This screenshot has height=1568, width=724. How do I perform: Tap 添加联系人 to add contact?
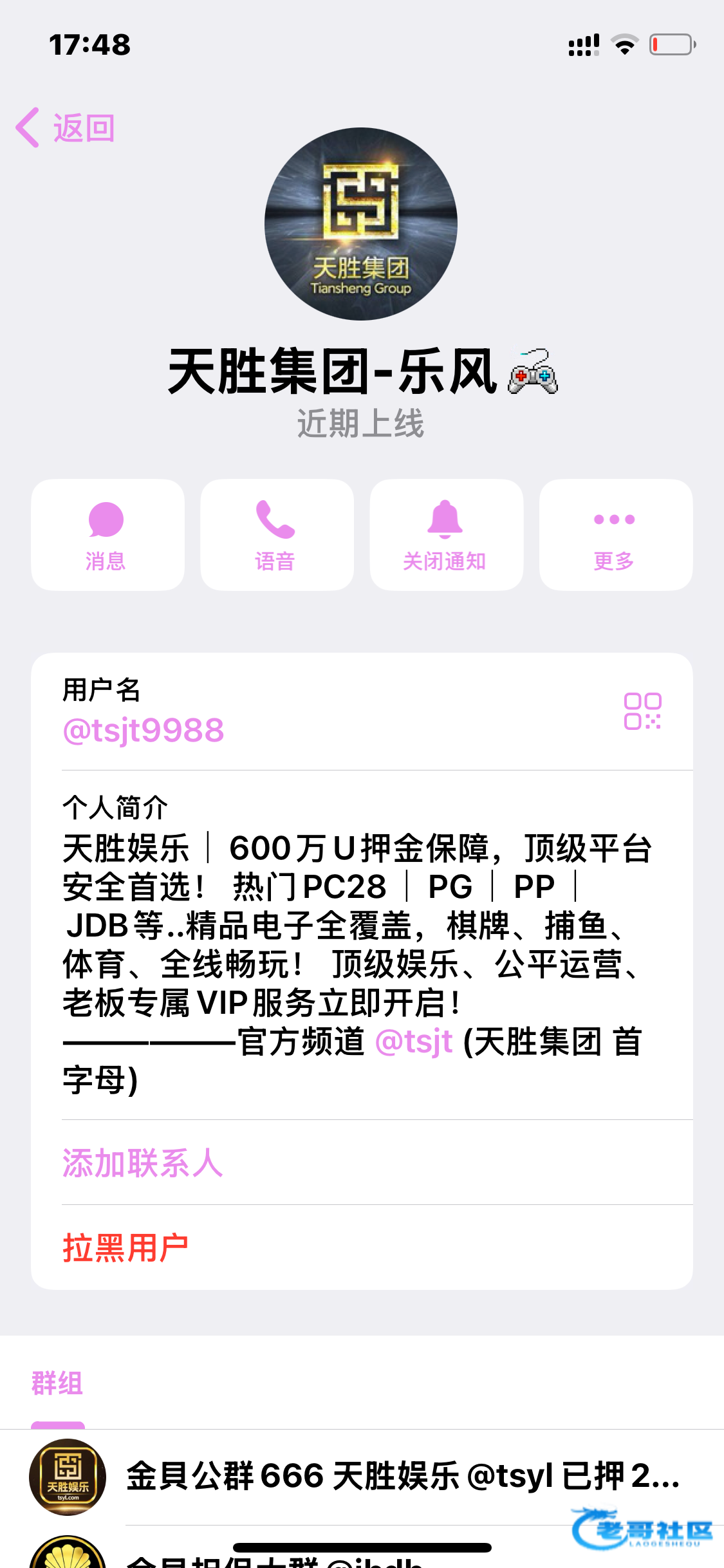pyautogui.click(x=143, y=1163)
